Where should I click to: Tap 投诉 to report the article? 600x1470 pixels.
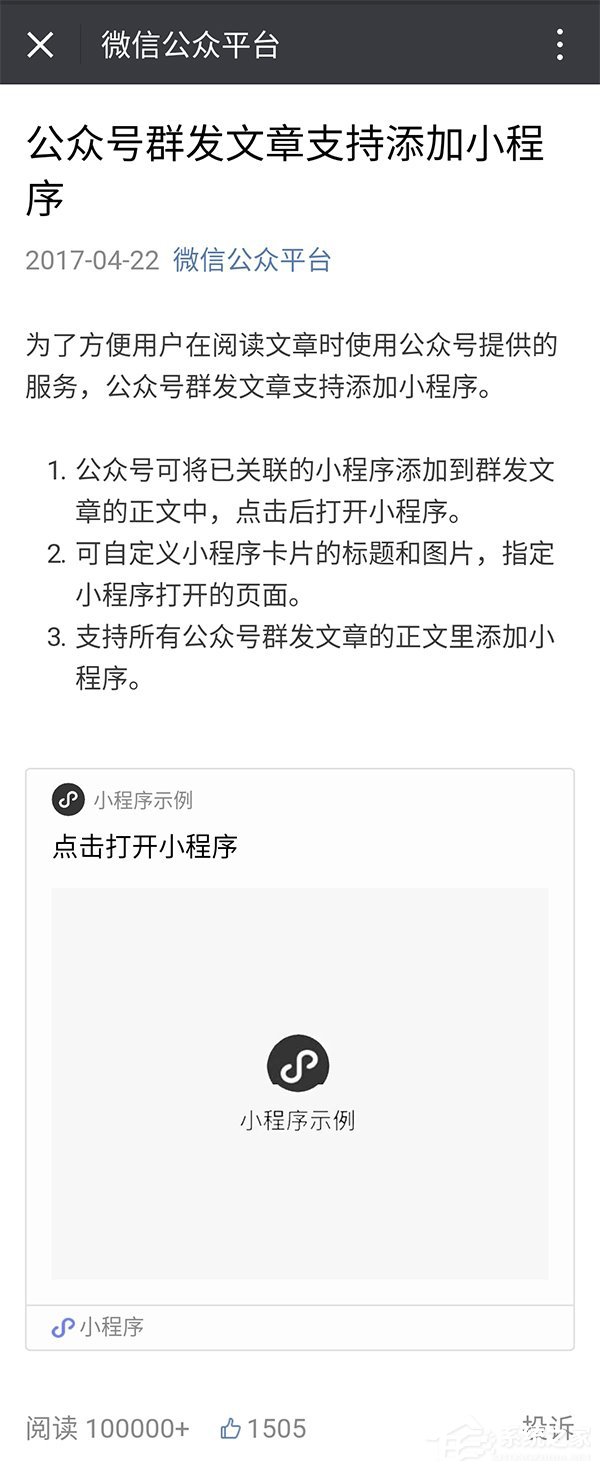pos(547,1427)
